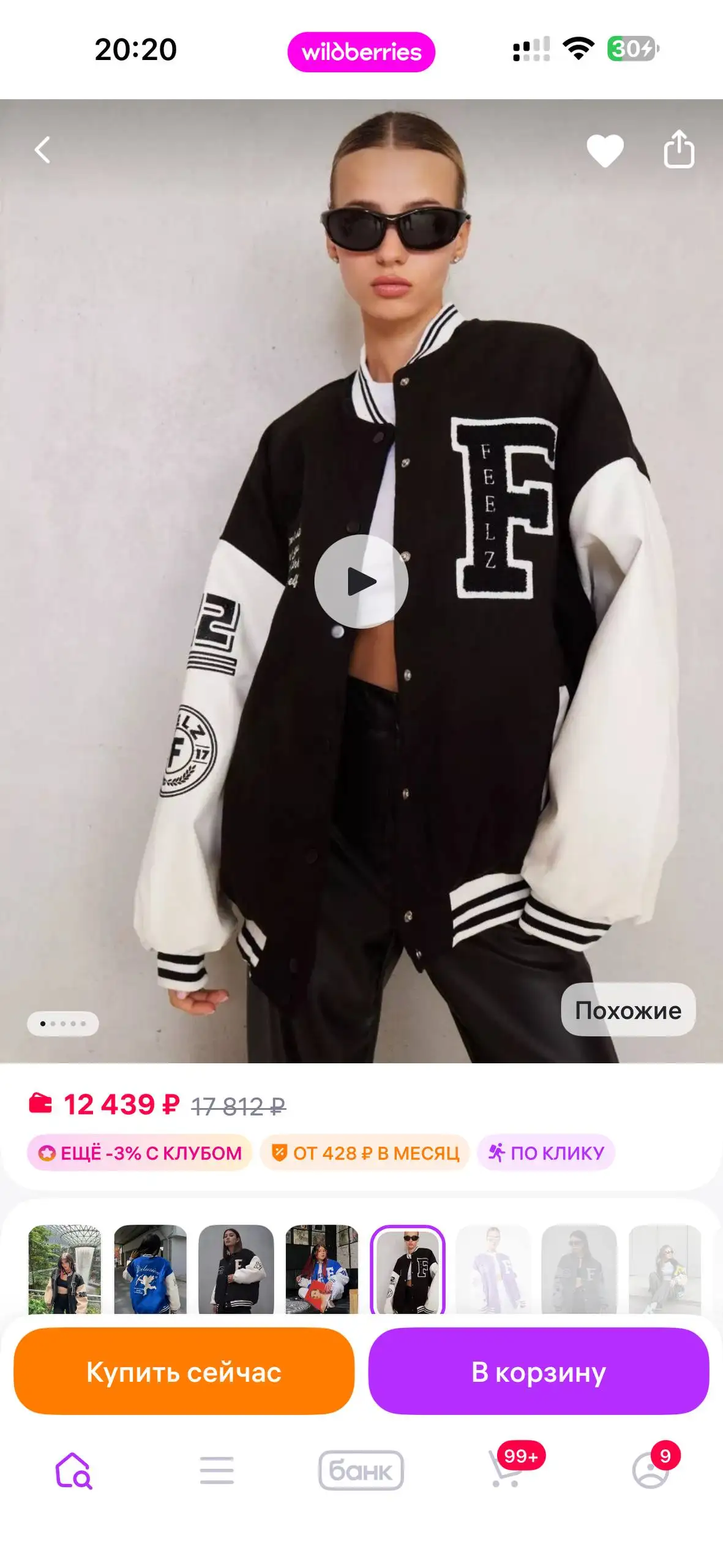Select the blue jacket color variant thumbnail

click(151, 1268)
